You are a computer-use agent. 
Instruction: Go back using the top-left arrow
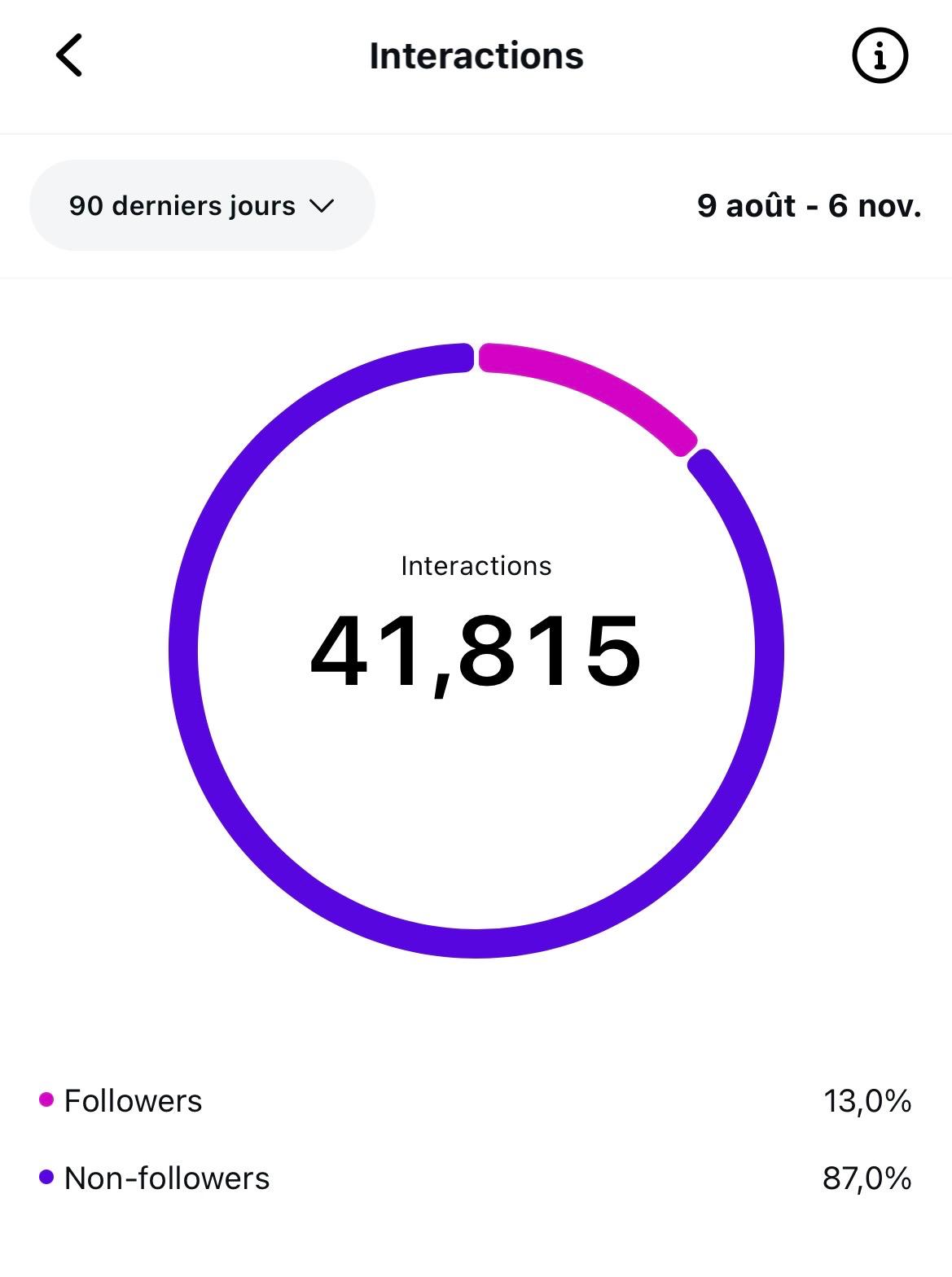pos(69,55)
